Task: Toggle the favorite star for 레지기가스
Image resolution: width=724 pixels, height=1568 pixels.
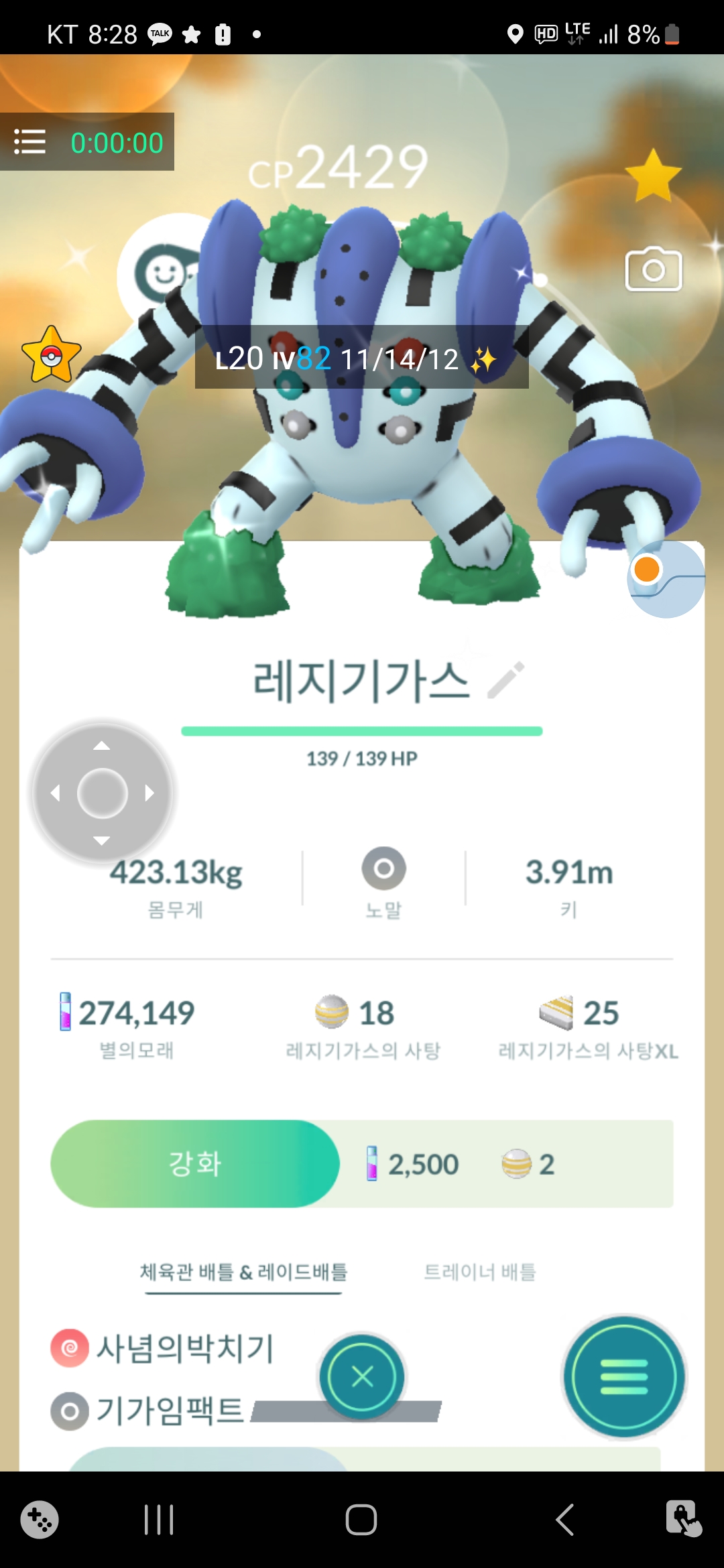Action: [x=653, y=176]
